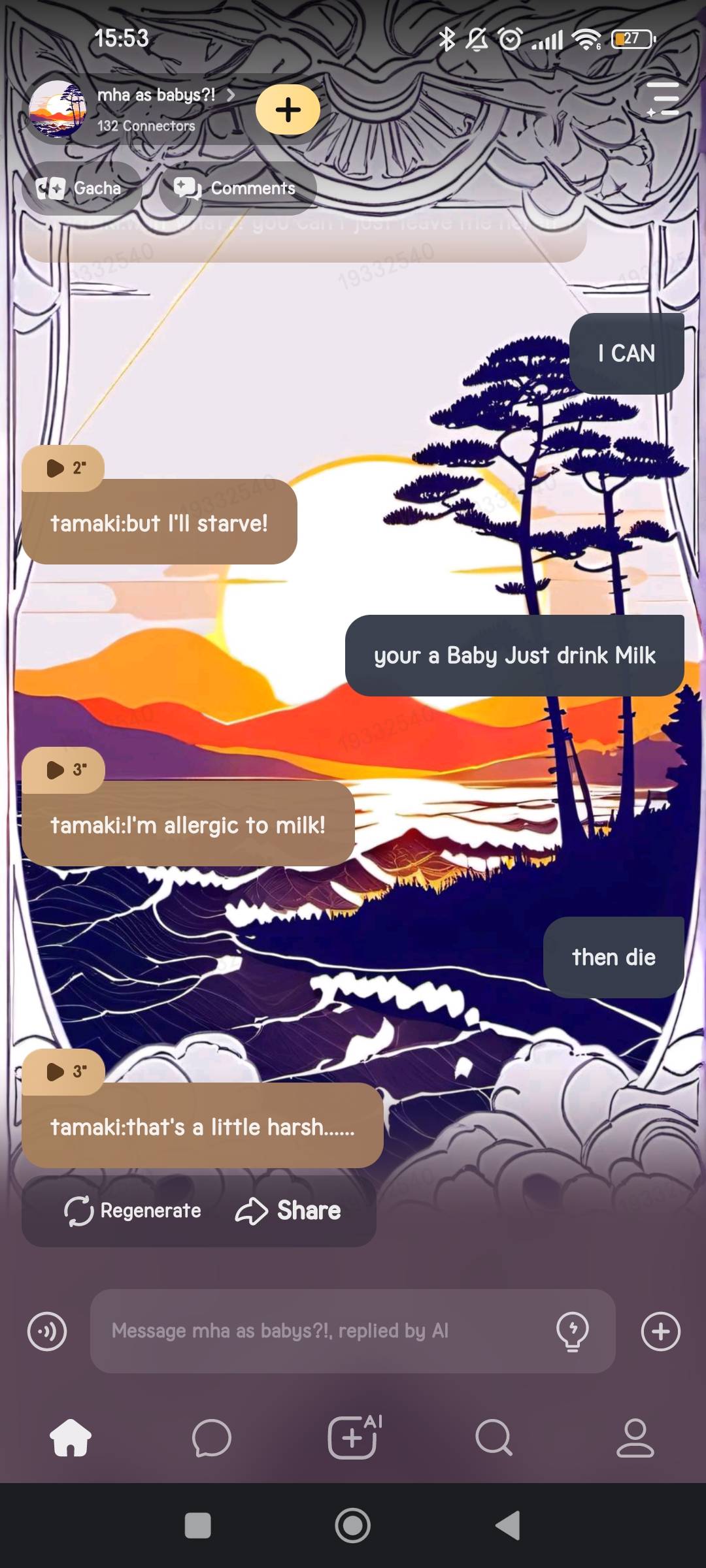706x1568 pixels.
Task: Switch to the Home tab
Action: 71,1438
